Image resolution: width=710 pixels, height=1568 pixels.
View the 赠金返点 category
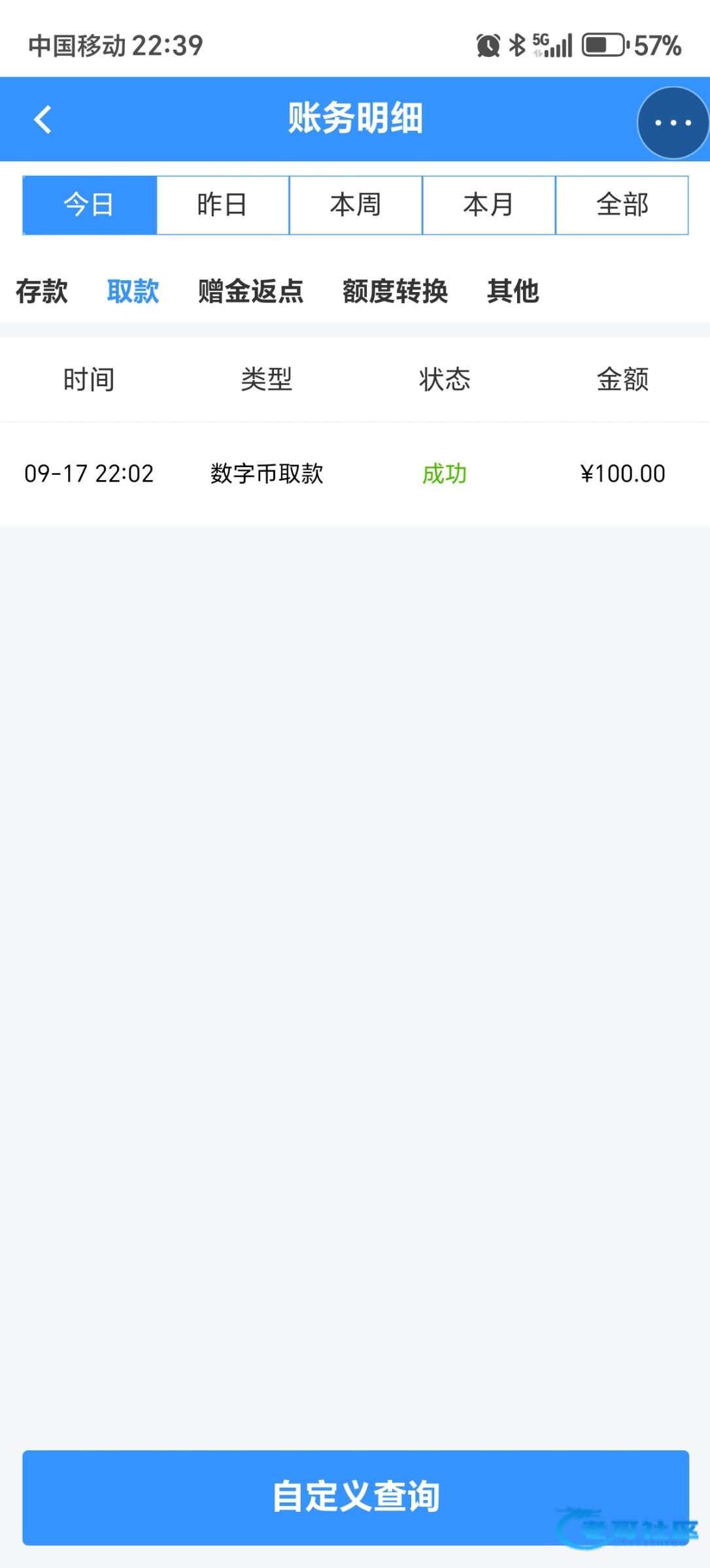pos(251,291)
